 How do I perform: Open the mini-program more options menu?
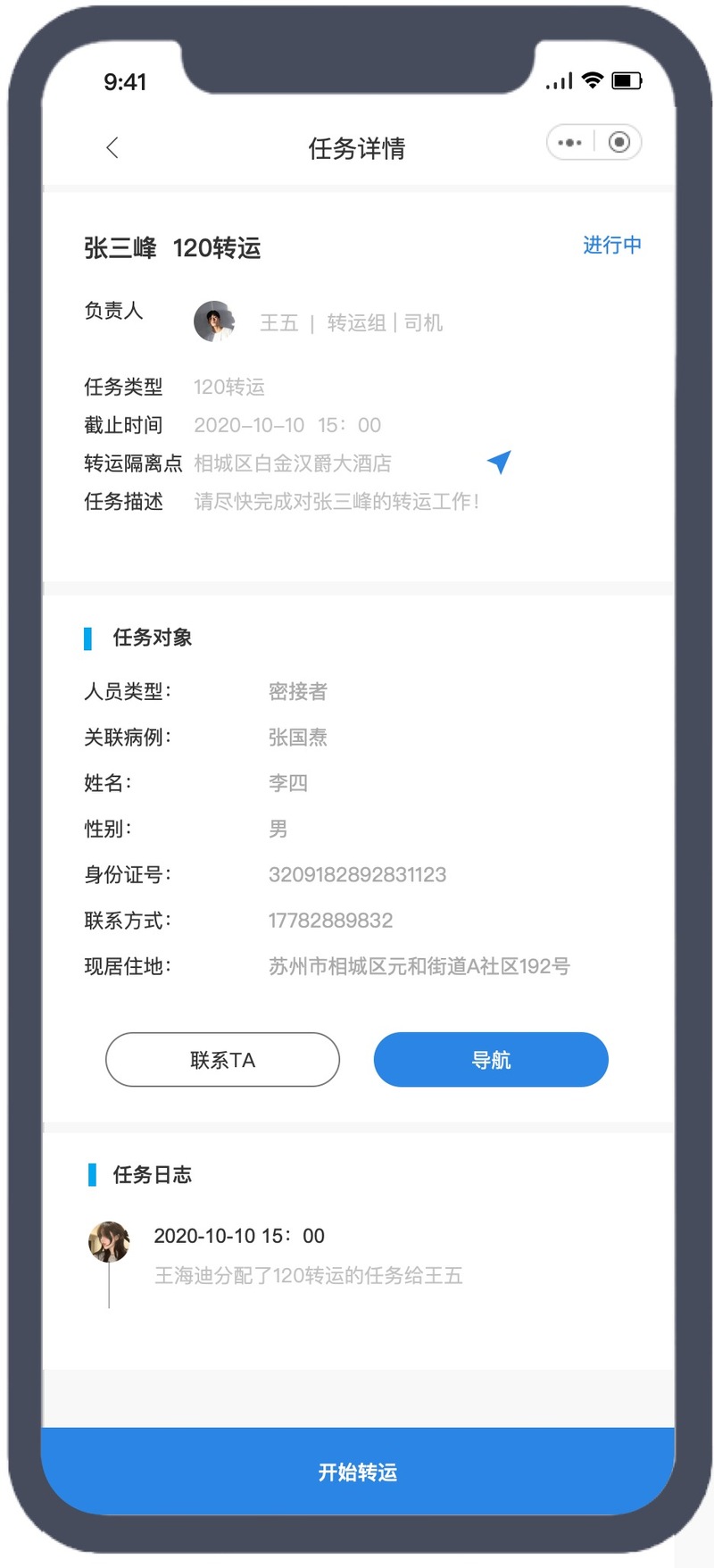click(x=569, y=143)
